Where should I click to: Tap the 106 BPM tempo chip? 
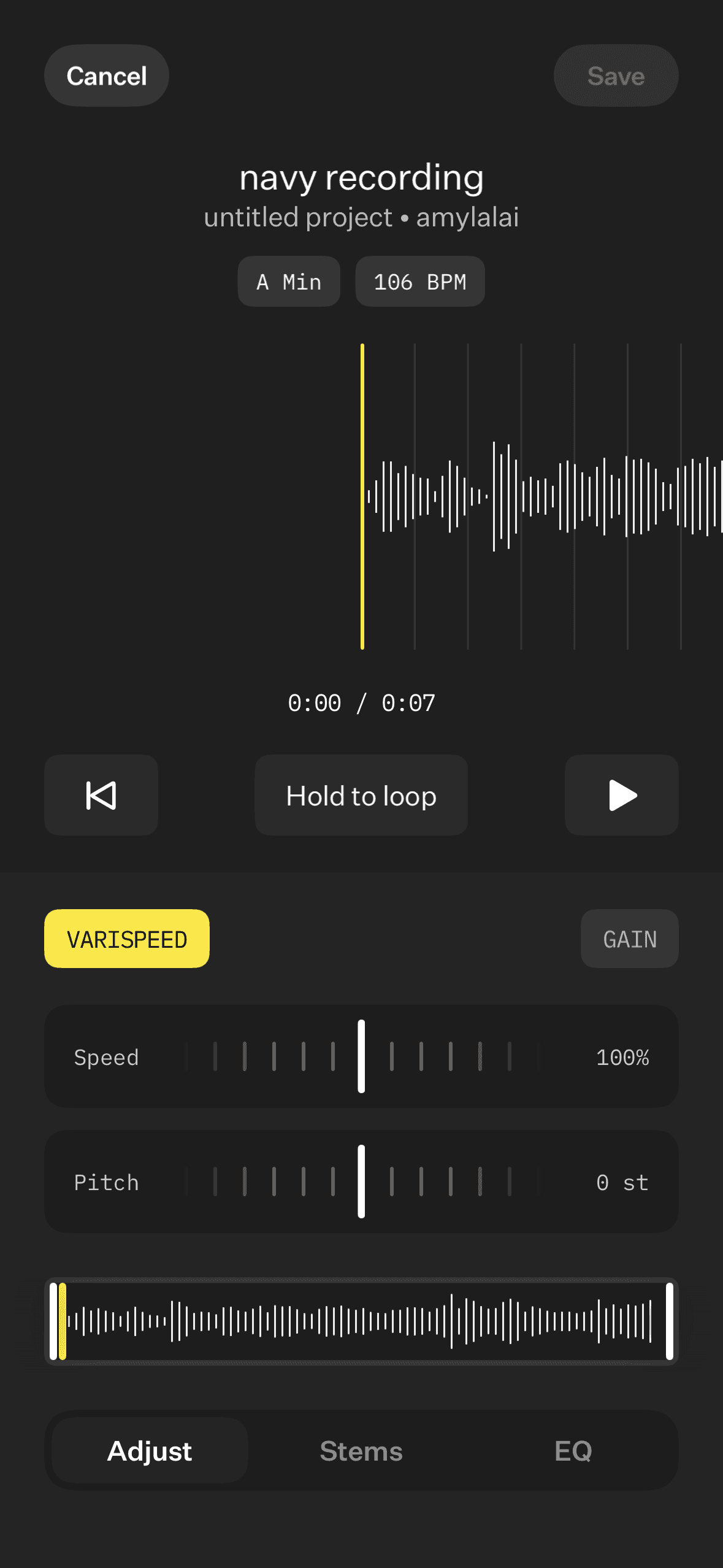click(420, 282)
